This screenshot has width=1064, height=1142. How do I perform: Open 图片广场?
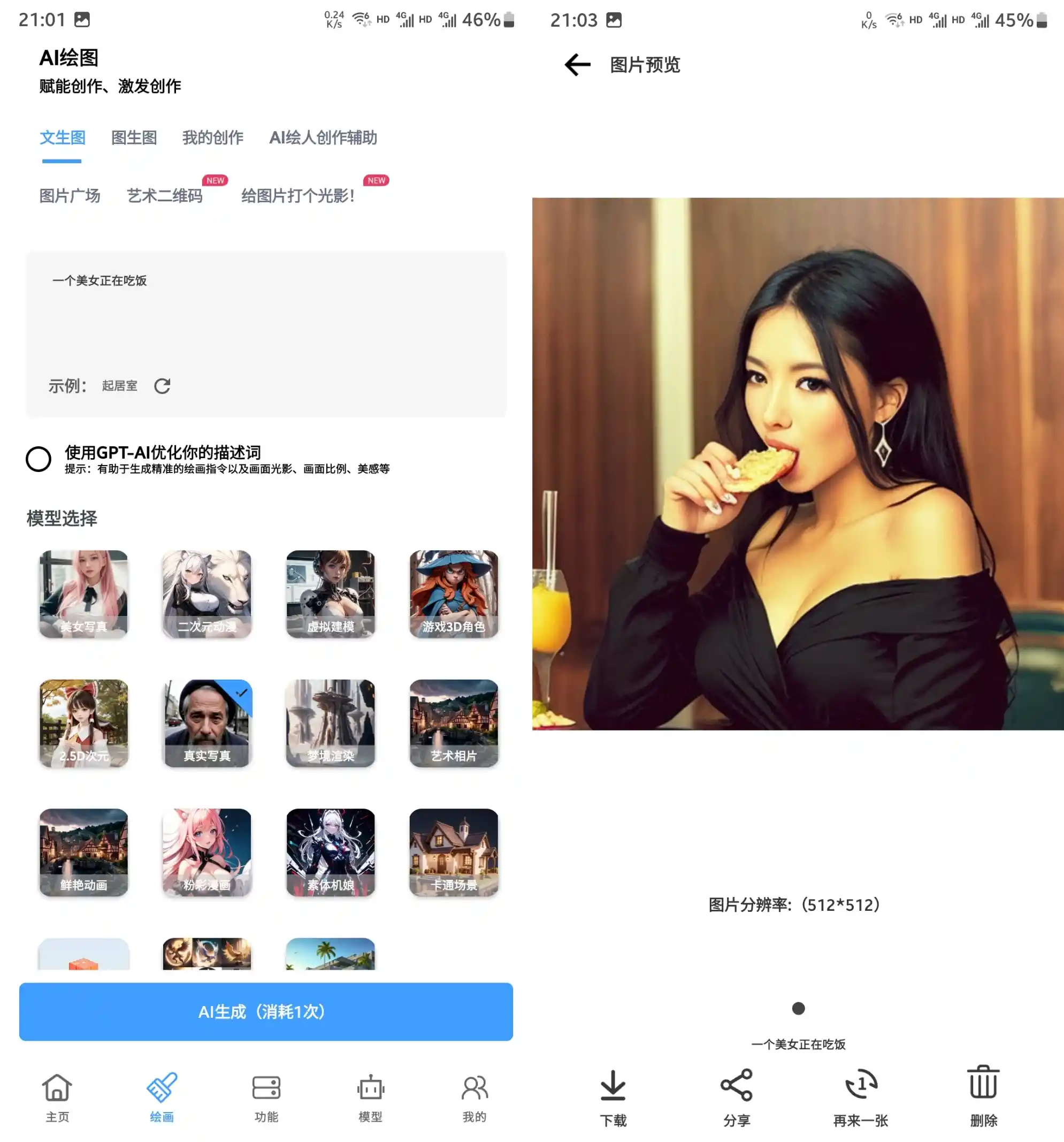(70, 196)
